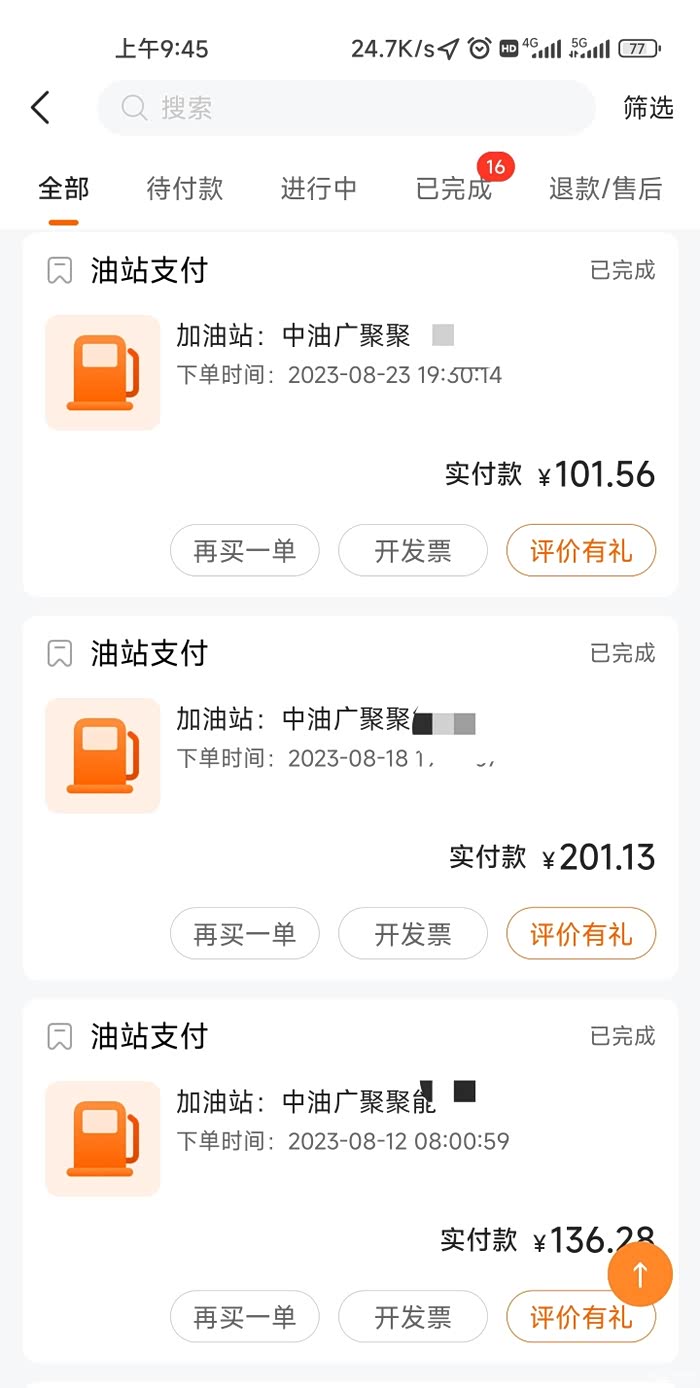Reorder the ¥201.13 order with 再买一单

pos(245,934)
